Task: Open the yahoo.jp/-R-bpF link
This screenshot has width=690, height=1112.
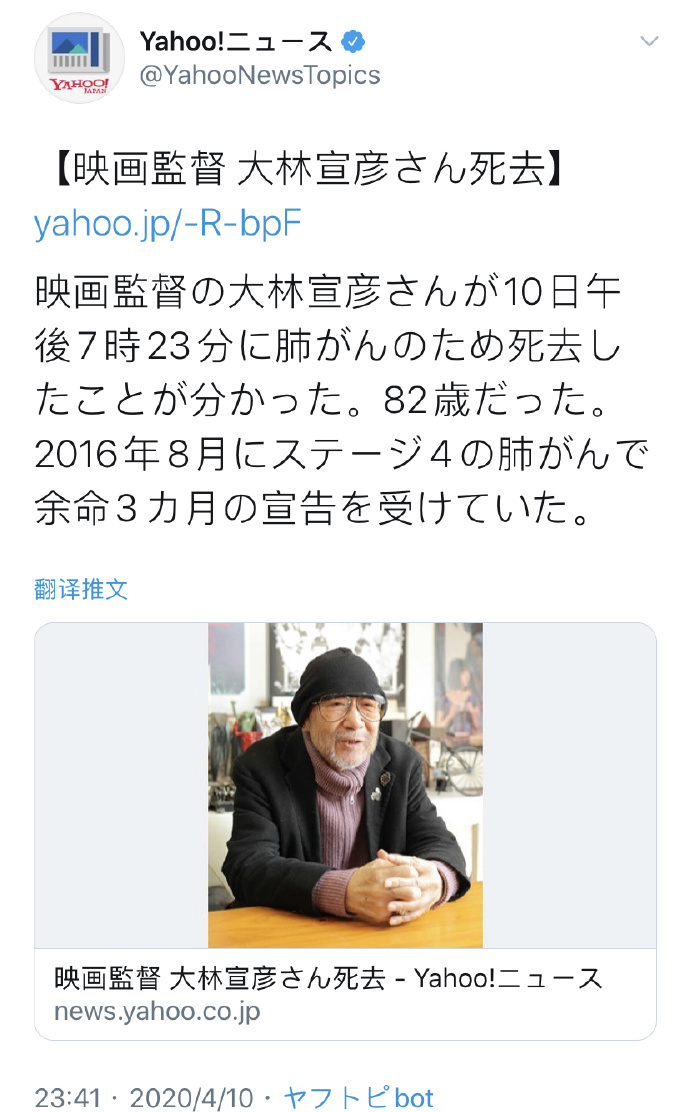Action: point(167,223)
